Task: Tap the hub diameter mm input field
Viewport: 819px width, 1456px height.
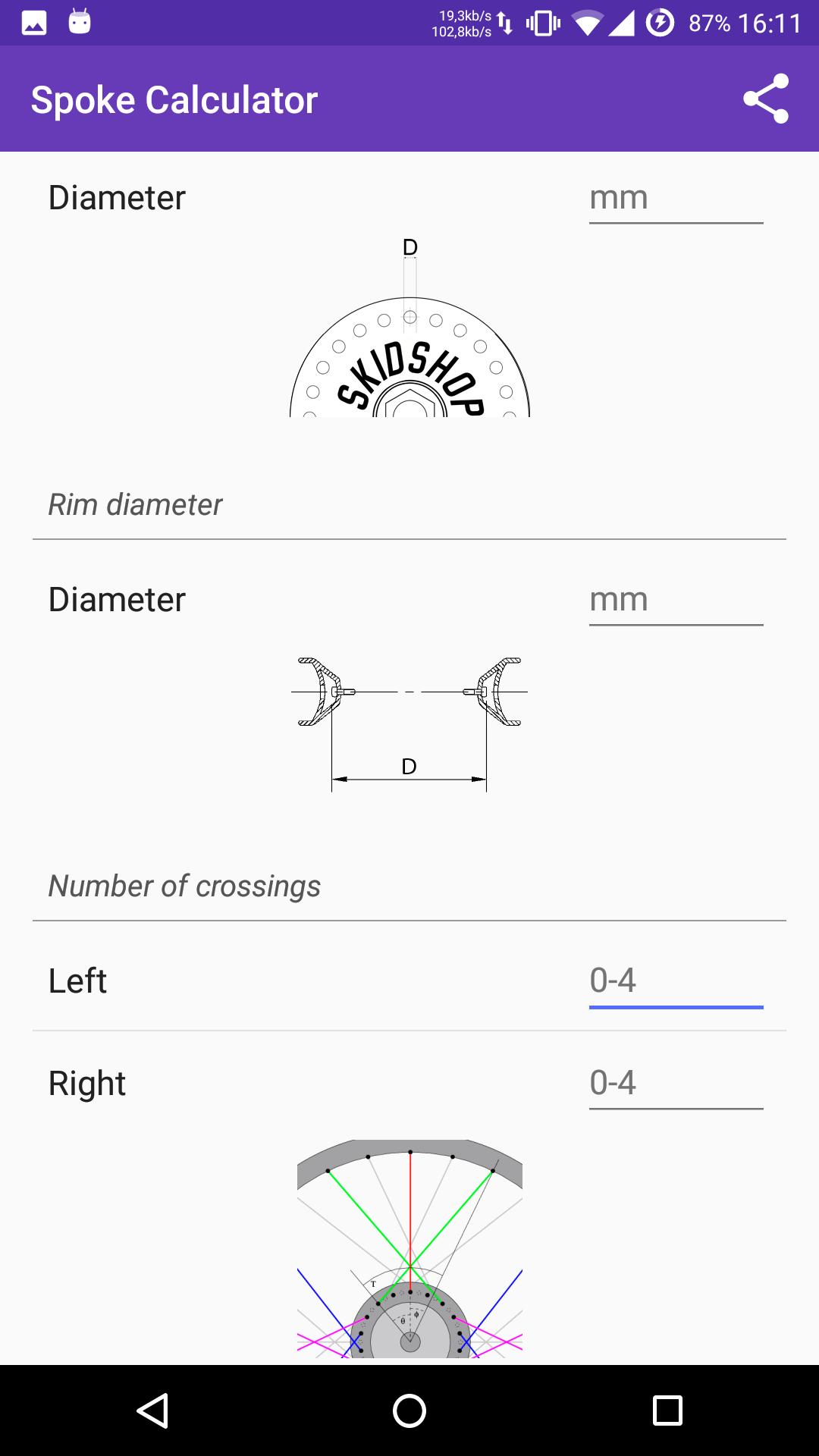Action: [x=676, y=199]
